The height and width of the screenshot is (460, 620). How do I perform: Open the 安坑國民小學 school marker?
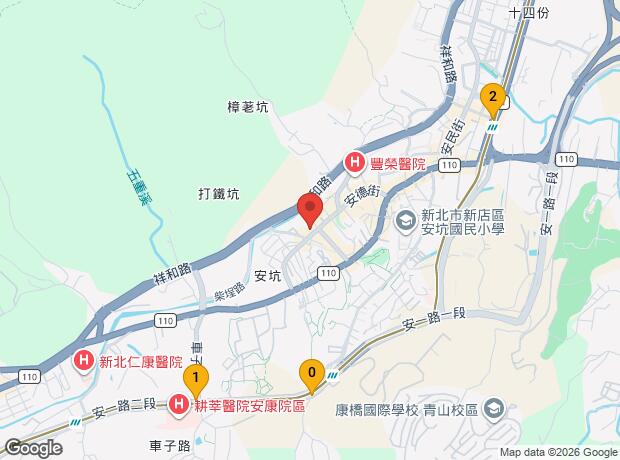click(406, 219)
